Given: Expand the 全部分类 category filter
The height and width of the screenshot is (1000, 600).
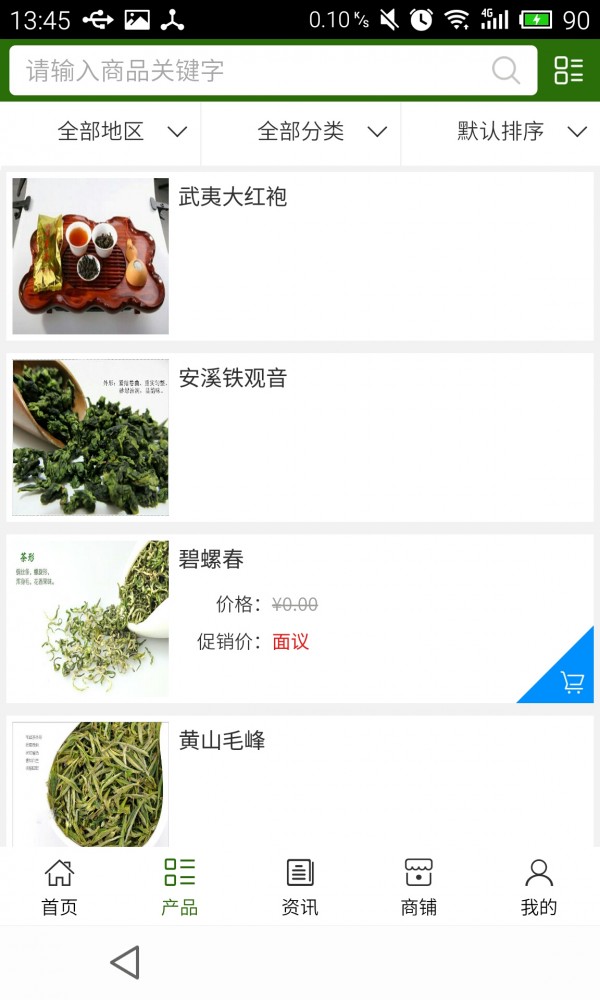Looking at the screenshot, I should (x=320, y=132).
